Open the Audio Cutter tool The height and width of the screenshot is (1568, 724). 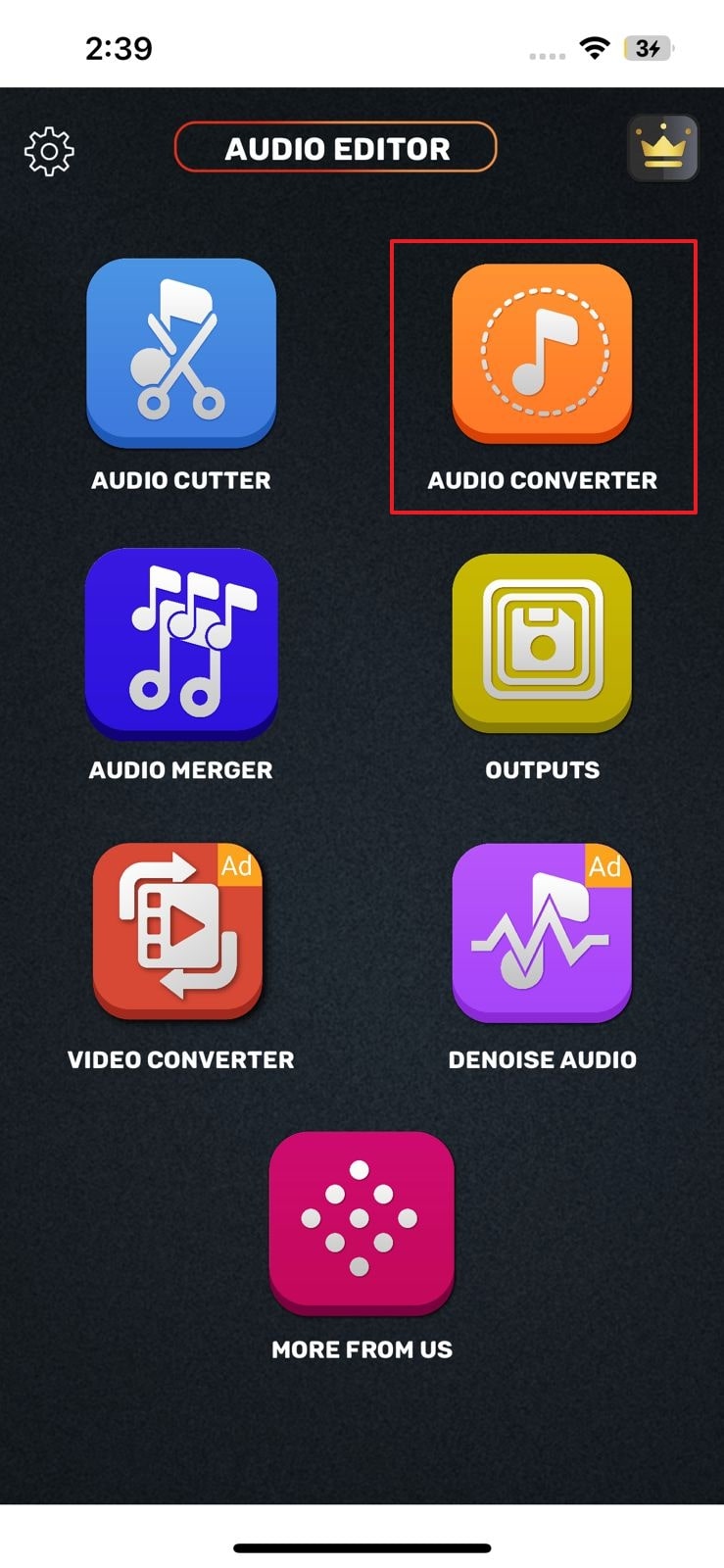pyautogui.click(x=181, y=353)
